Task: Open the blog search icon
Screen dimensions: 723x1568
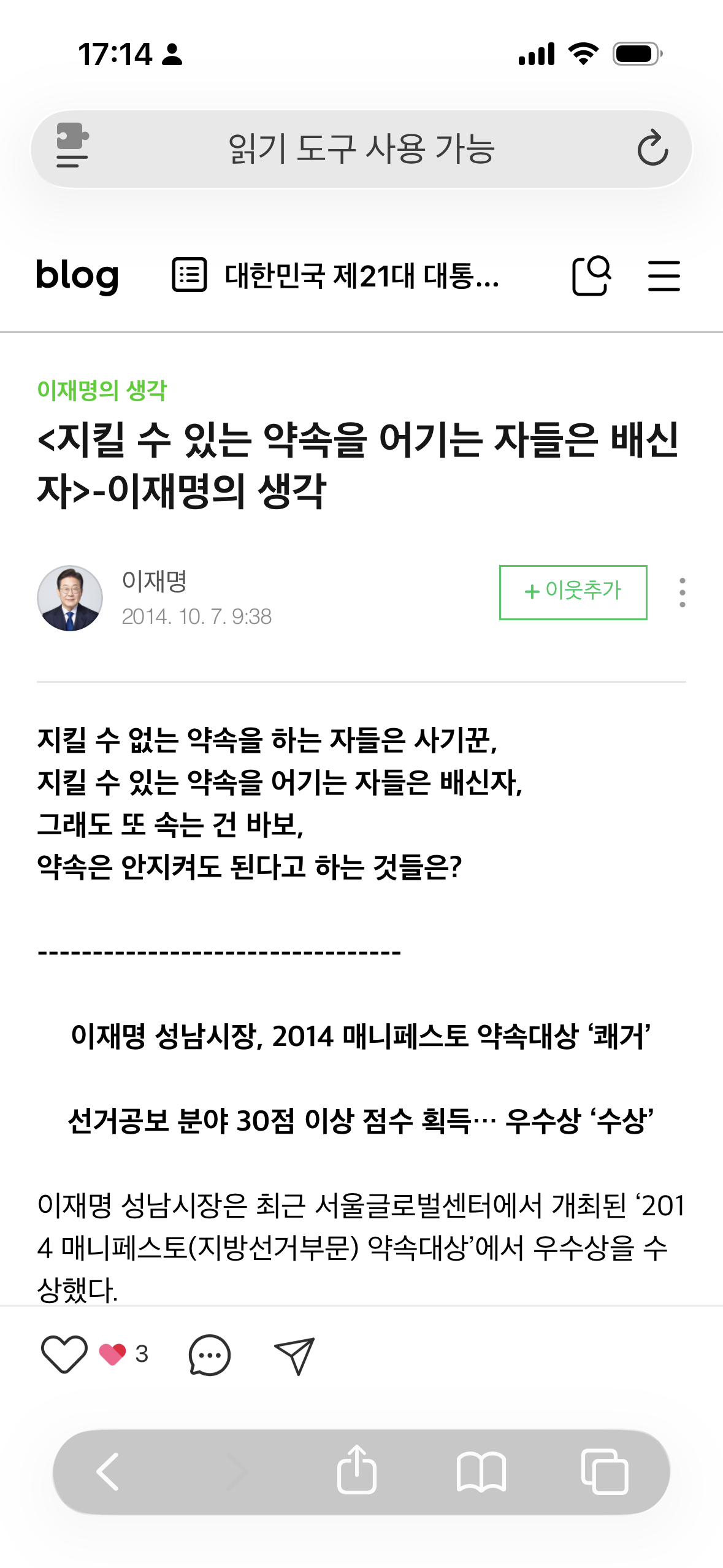Action: [591, 275]
